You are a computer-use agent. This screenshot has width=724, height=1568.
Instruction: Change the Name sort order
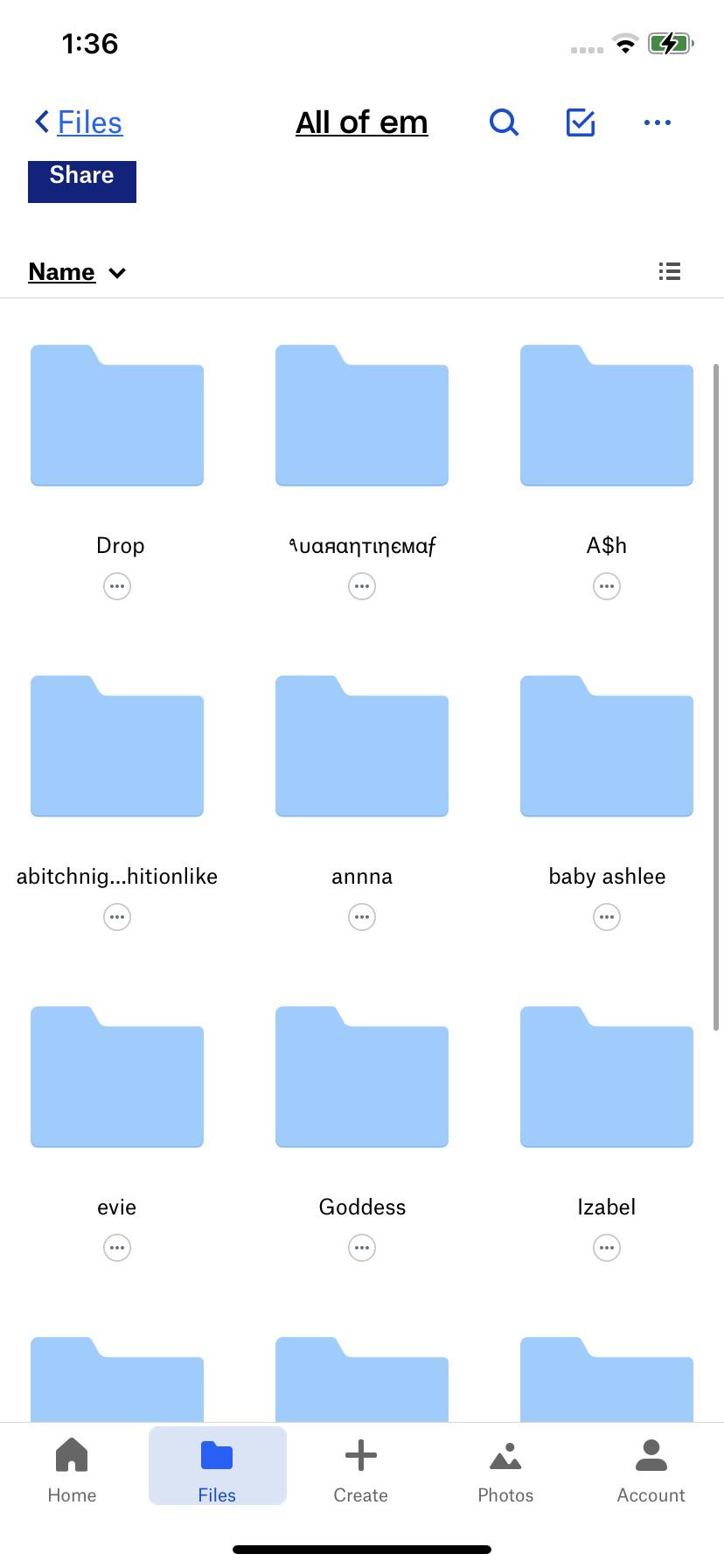click(77, 272)
